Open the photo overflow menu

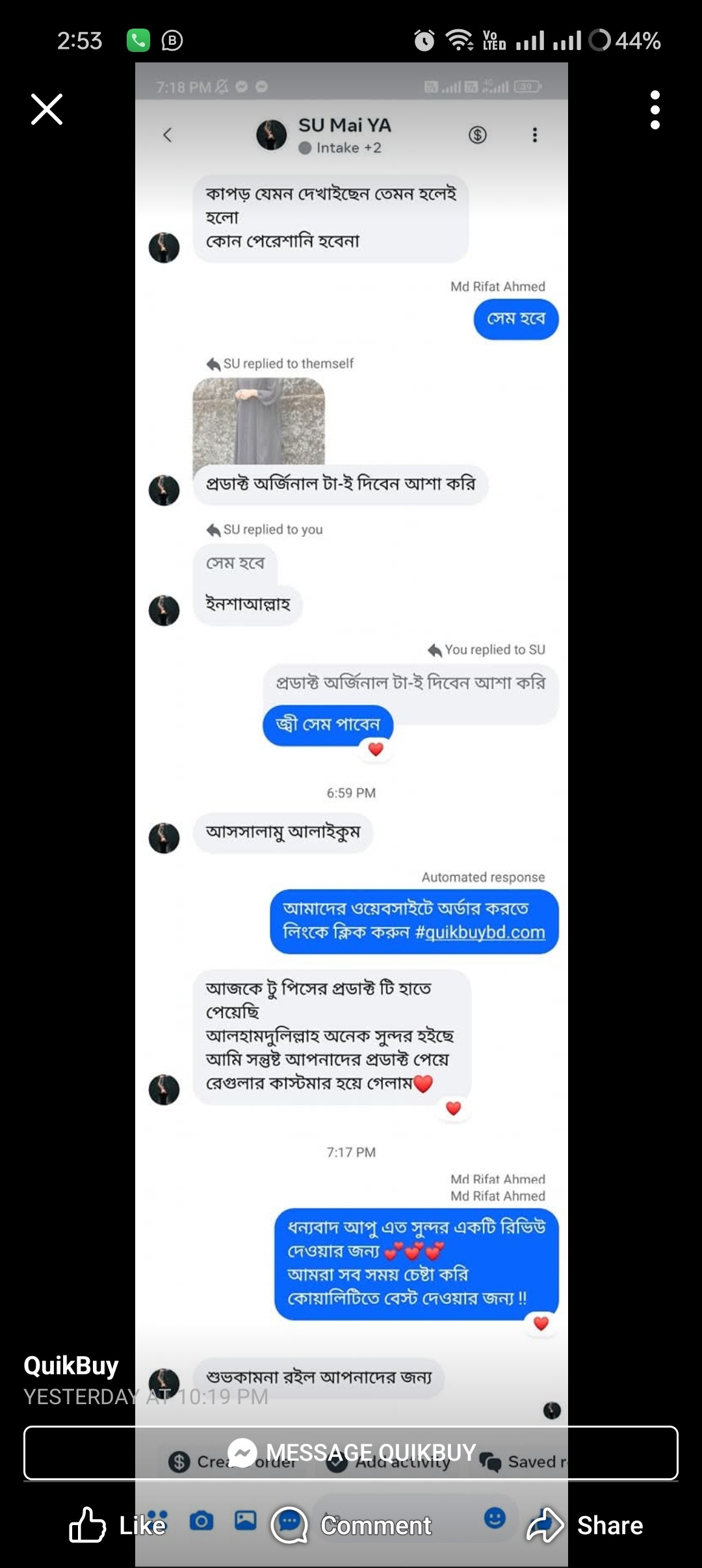point(655,109)
